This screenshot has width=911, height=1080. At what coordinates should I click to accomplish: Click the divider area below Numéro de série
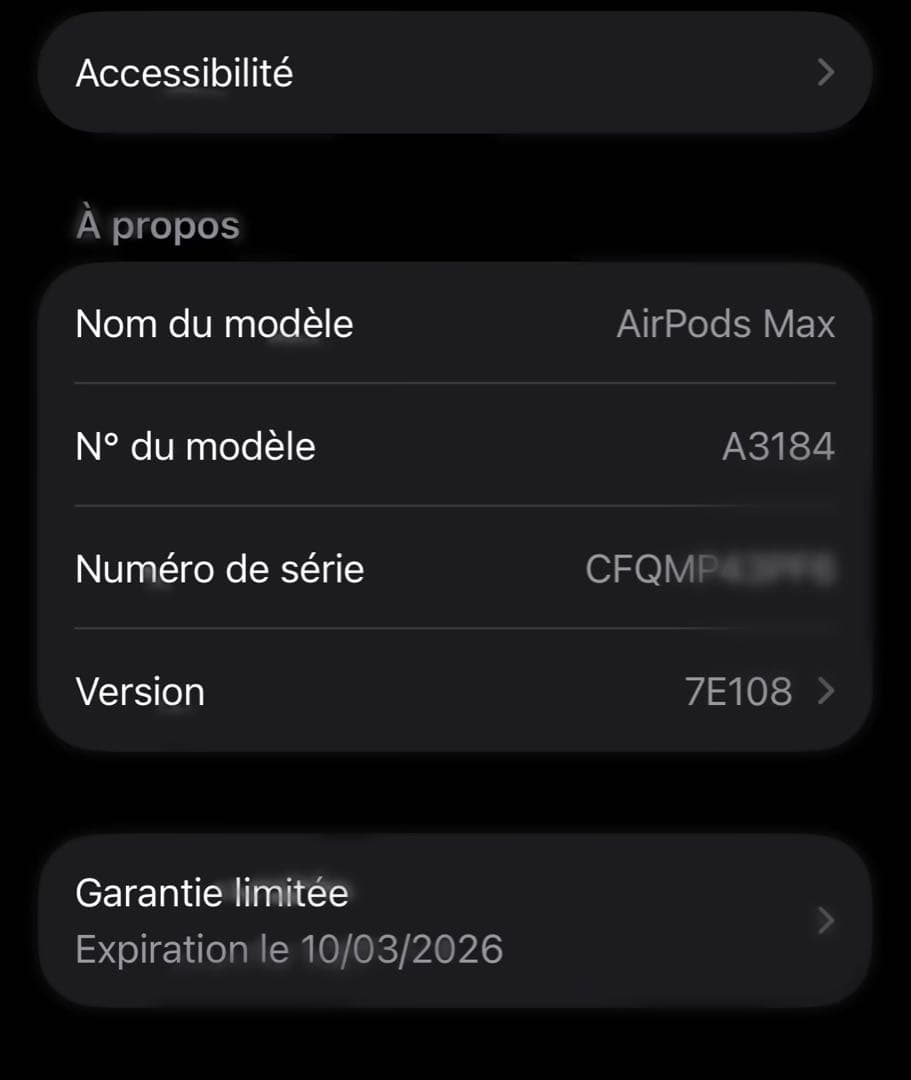pos(455,629)
